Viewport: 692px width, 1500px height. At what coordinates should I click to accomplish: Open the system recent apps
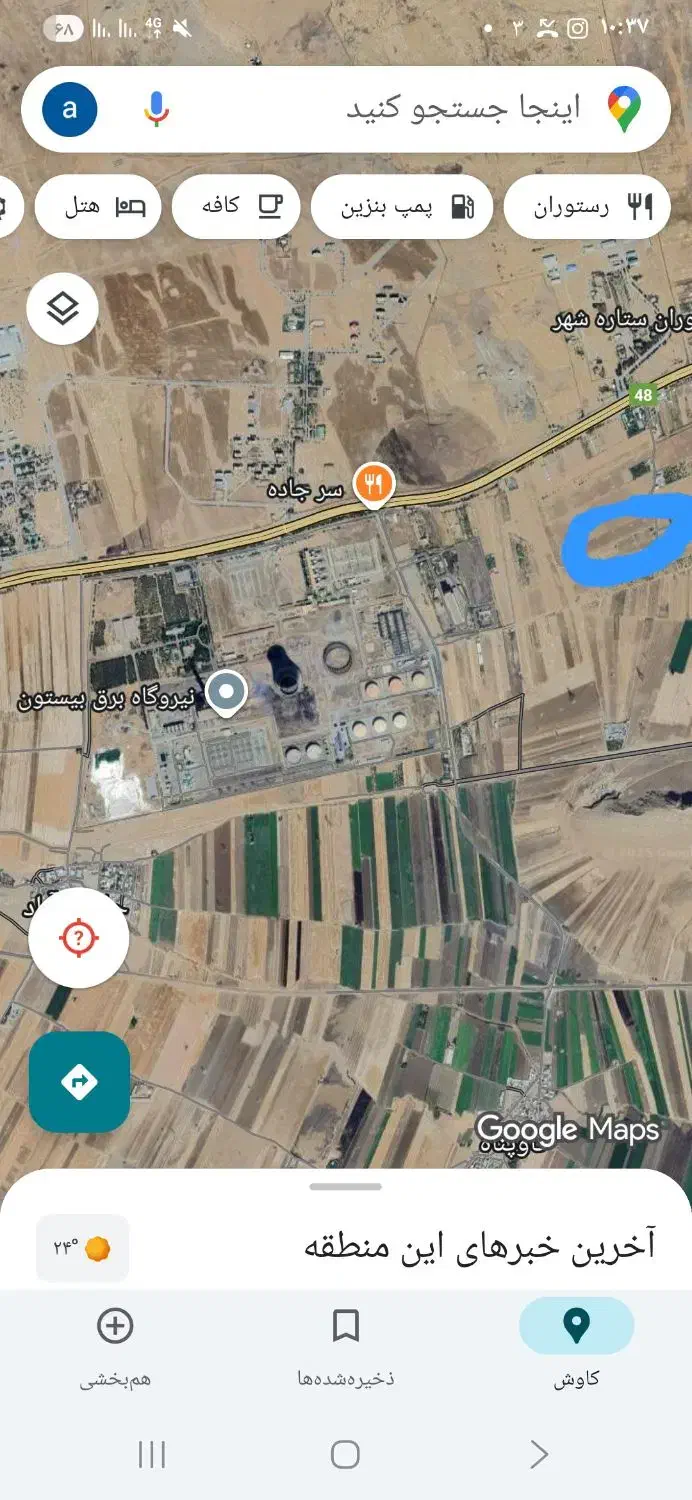coord(151,1454)
